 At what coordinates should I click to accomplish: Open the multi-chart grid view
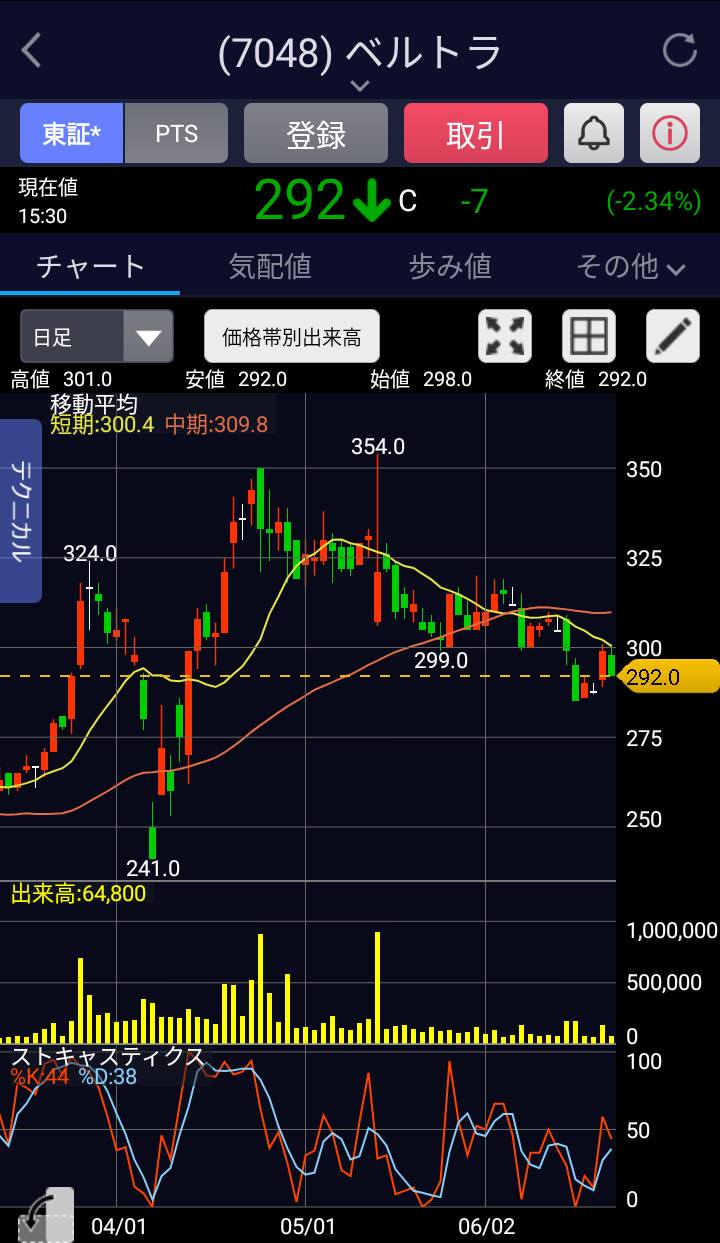(x=589, y=336)
